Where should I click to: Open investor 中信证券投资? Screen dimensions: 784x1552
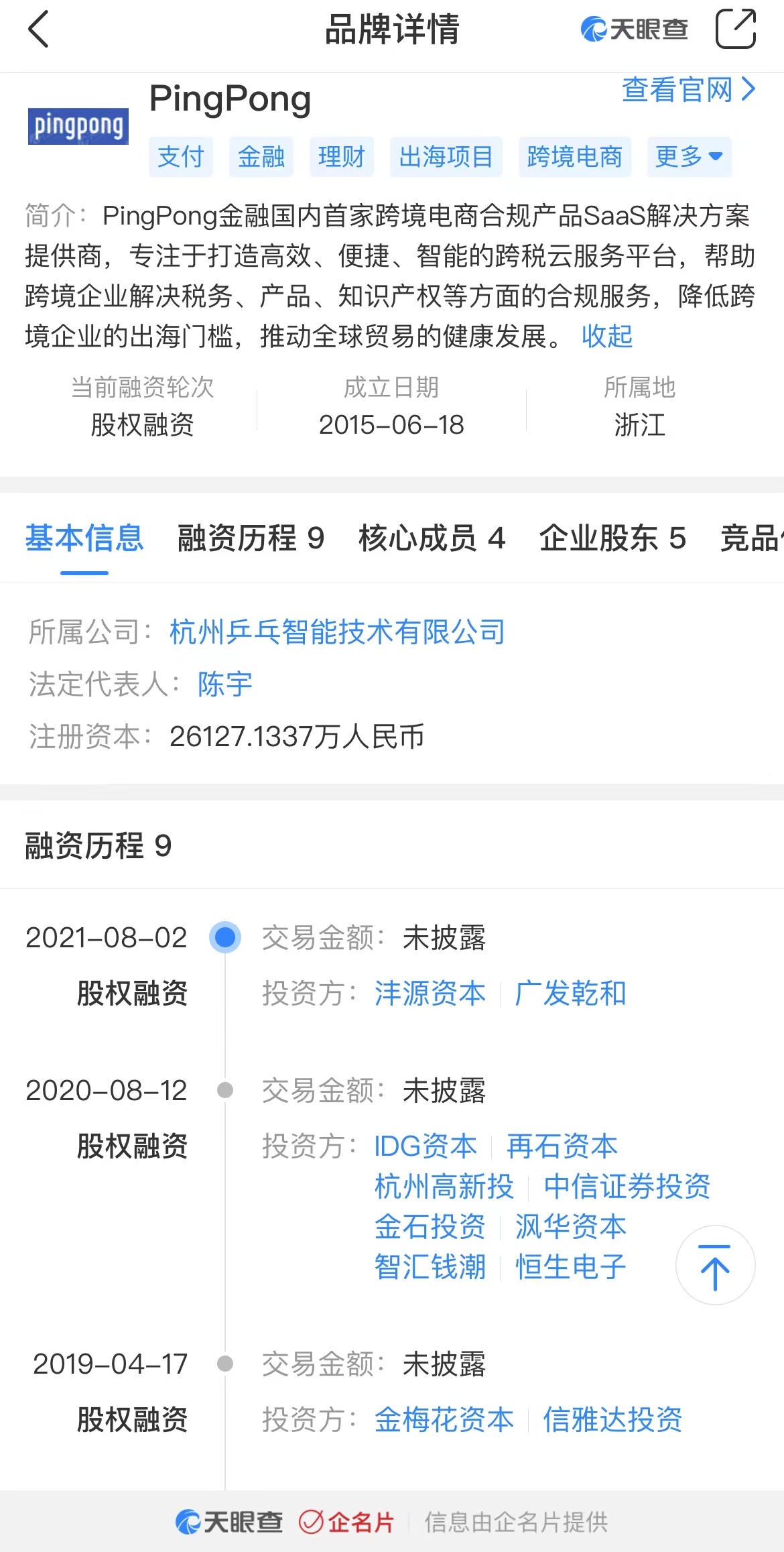[627, 1186]
